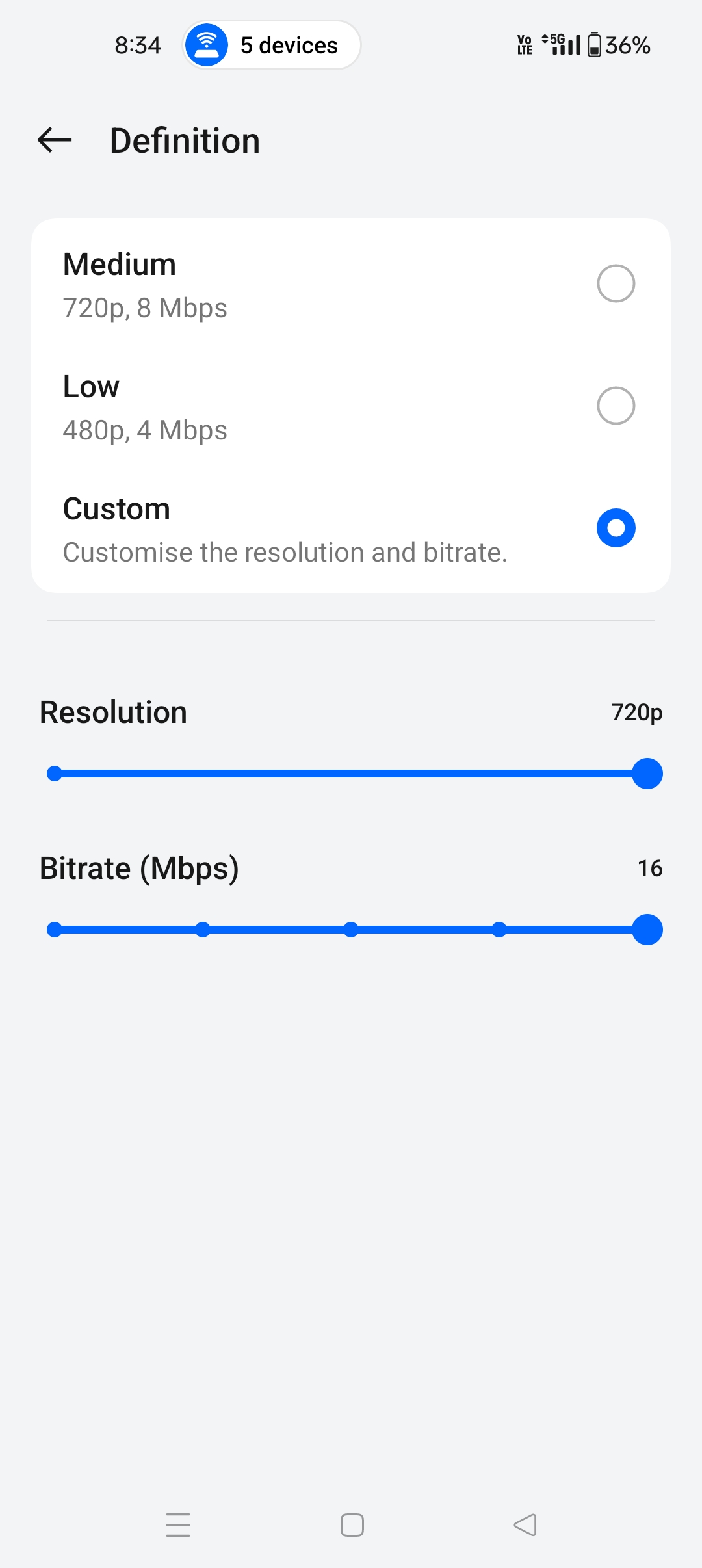Tap the Bitrate (Mbps) label

[138, 867]
